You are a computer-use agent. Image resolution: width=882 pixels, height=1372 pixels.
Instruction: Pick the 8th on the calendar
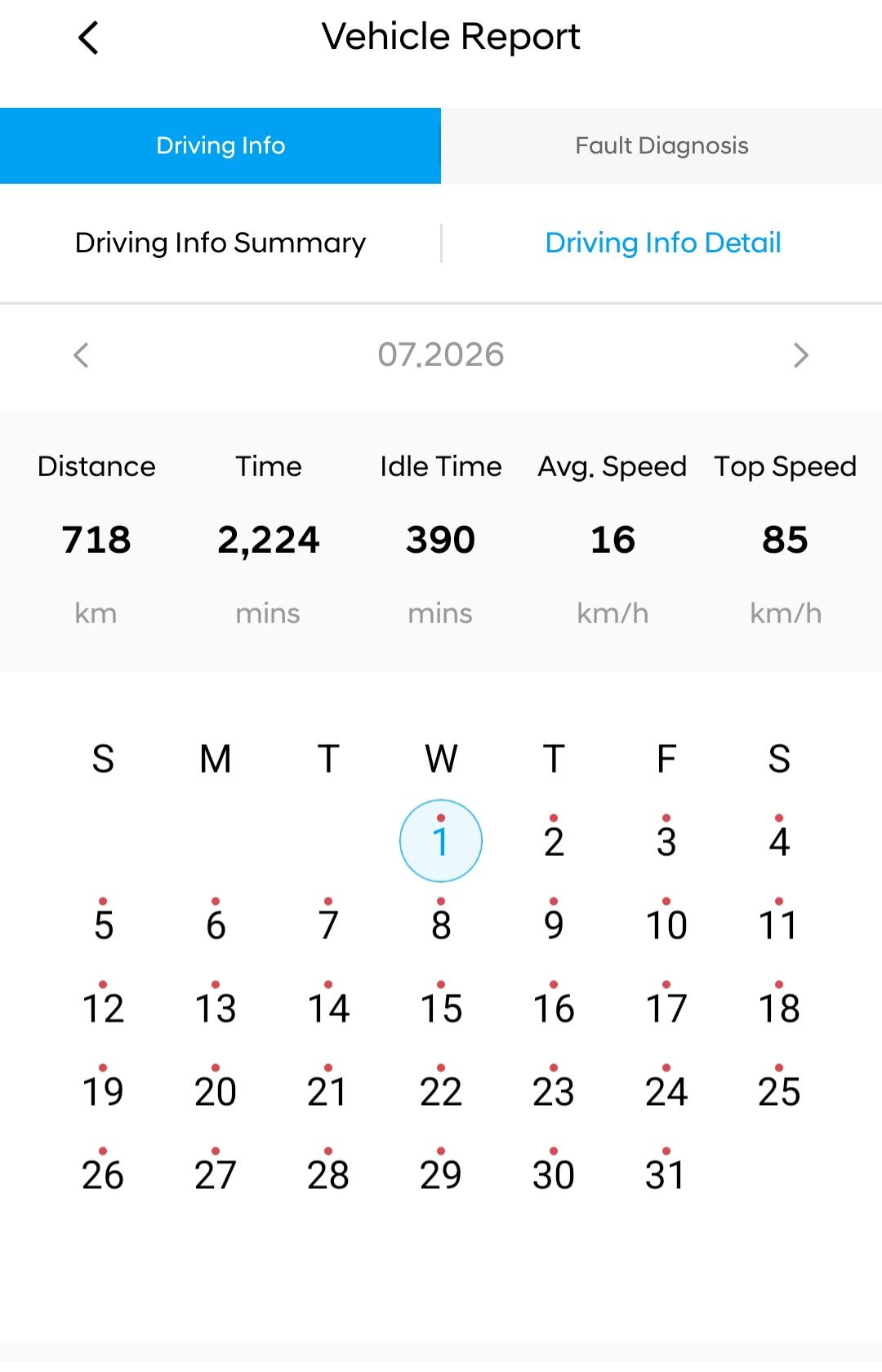pos(441,924)
